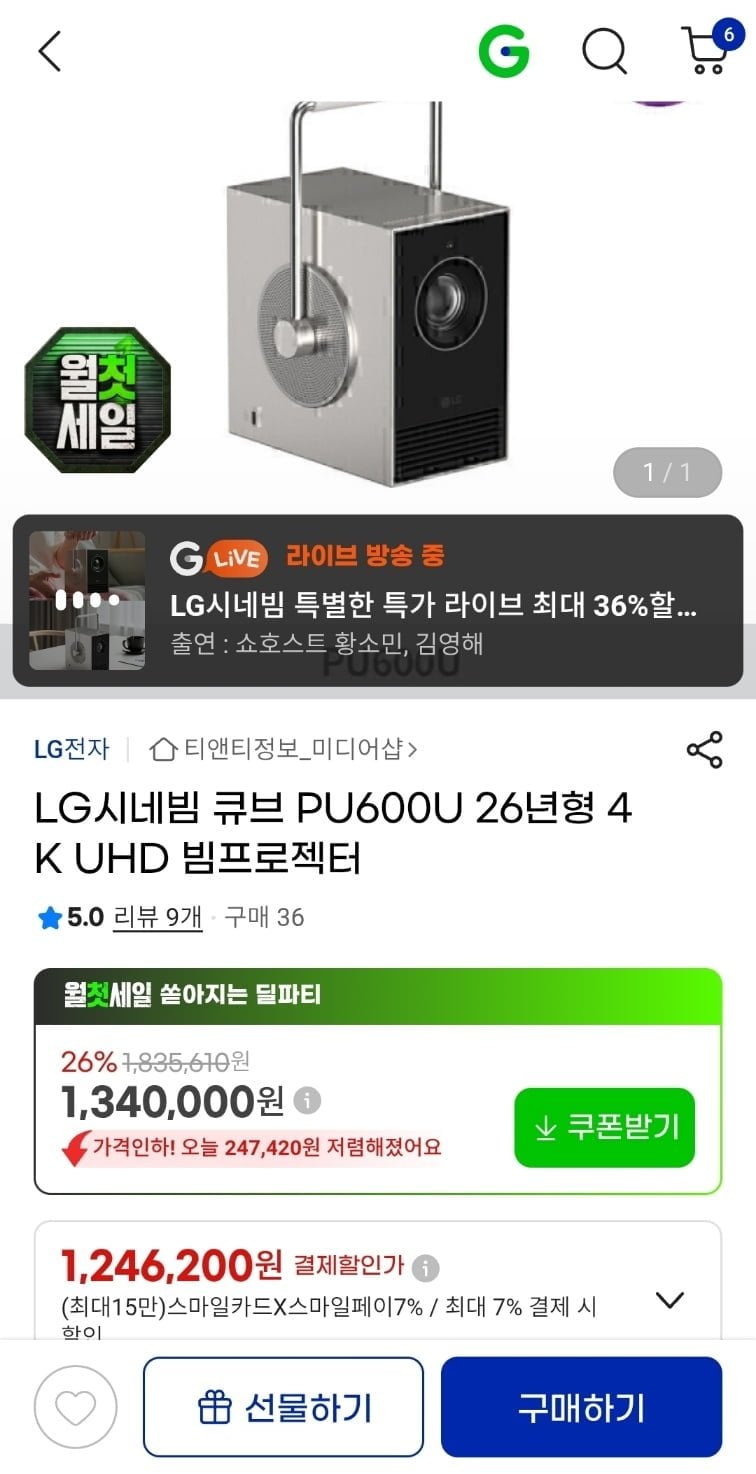756x1474 pixels.
Task: Show info for the 1,340,000원 price
Action: pyautogui.click(x=307, y=1102)
